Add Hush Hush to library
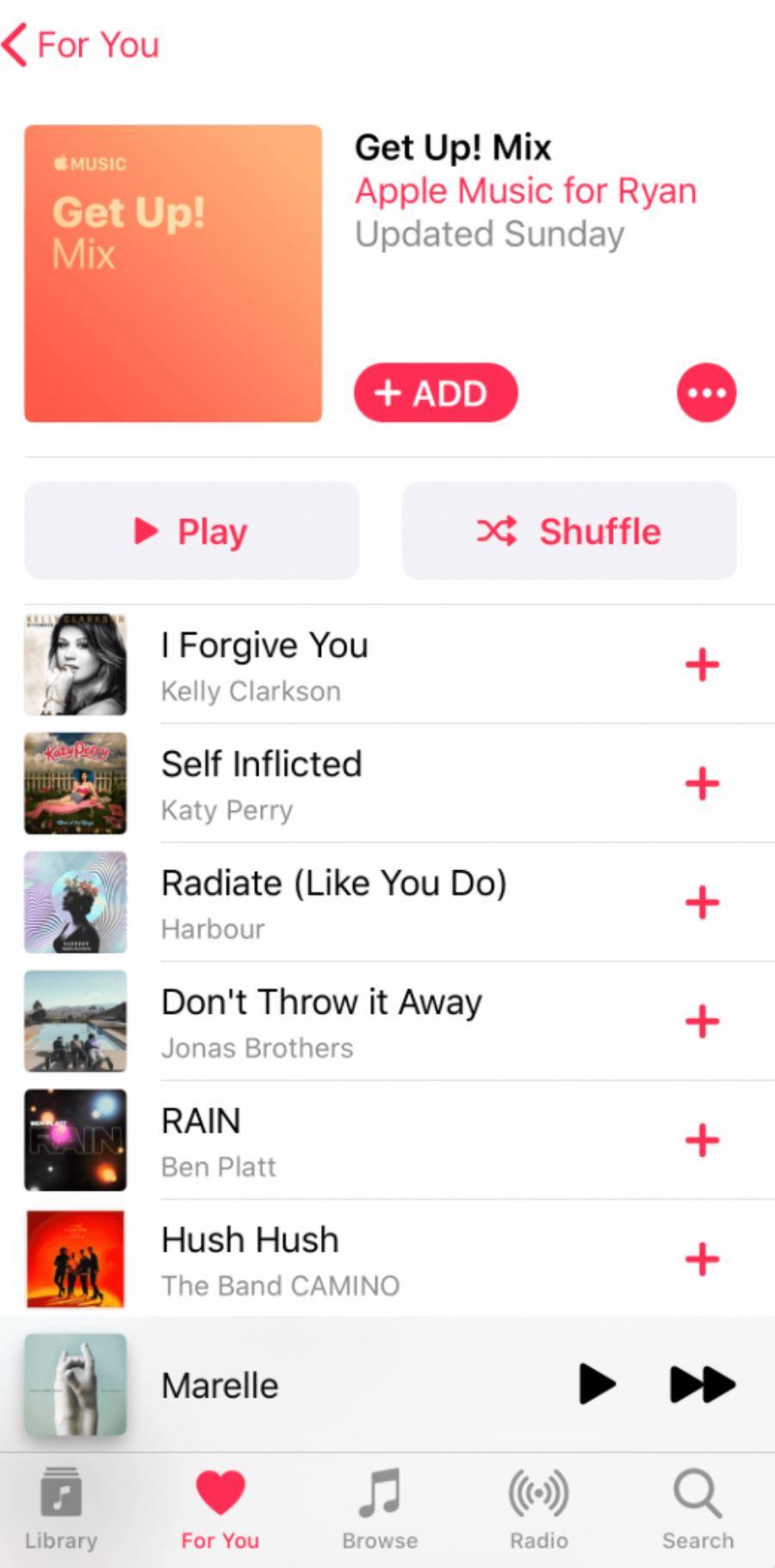This screenshot has width=775, height=1568. [x=702, y=1259]
